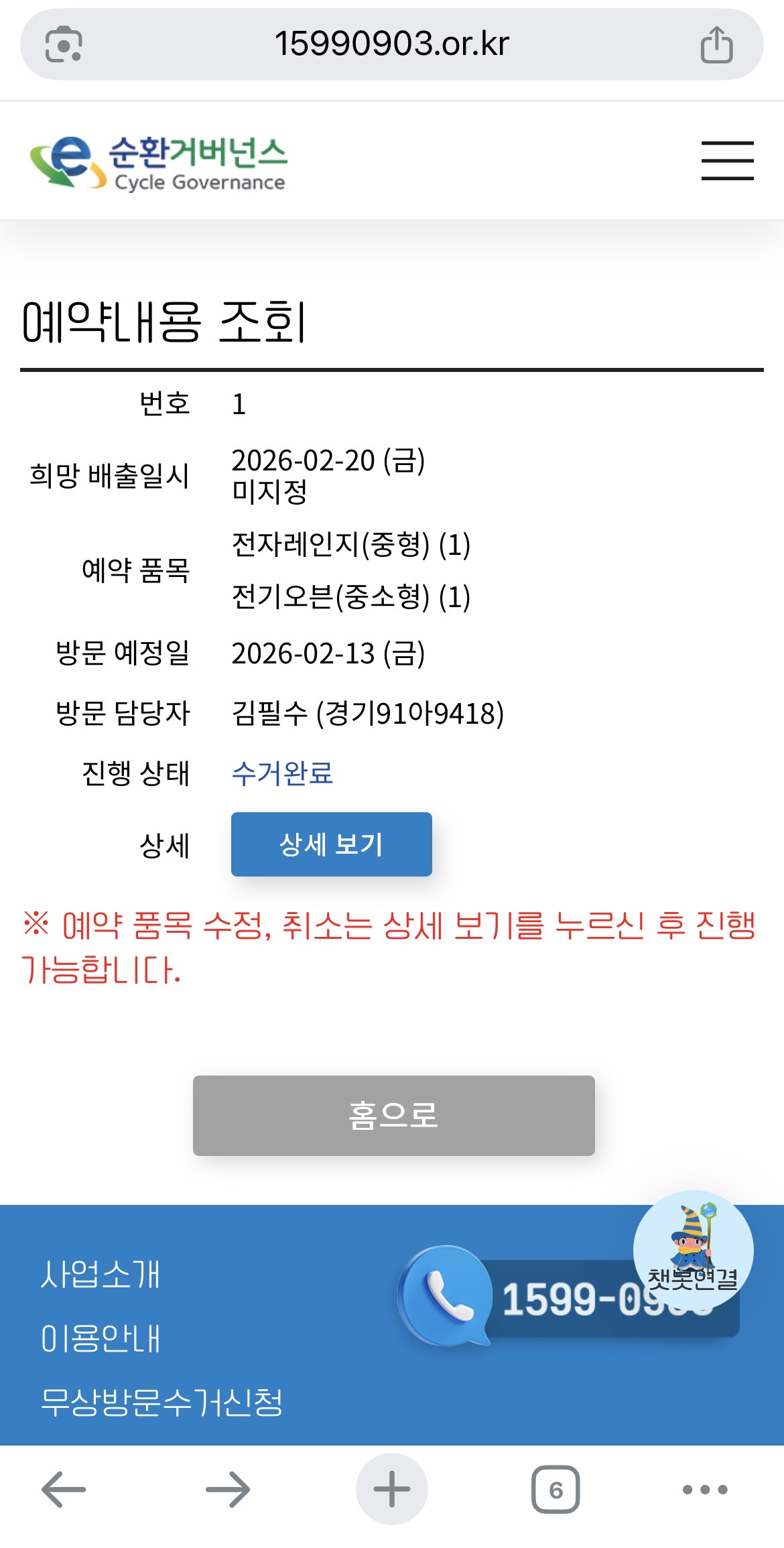The height and width of the screenshot is (1548, 784).
Task: Open a new browser tab
Action: pos(392,1489)
